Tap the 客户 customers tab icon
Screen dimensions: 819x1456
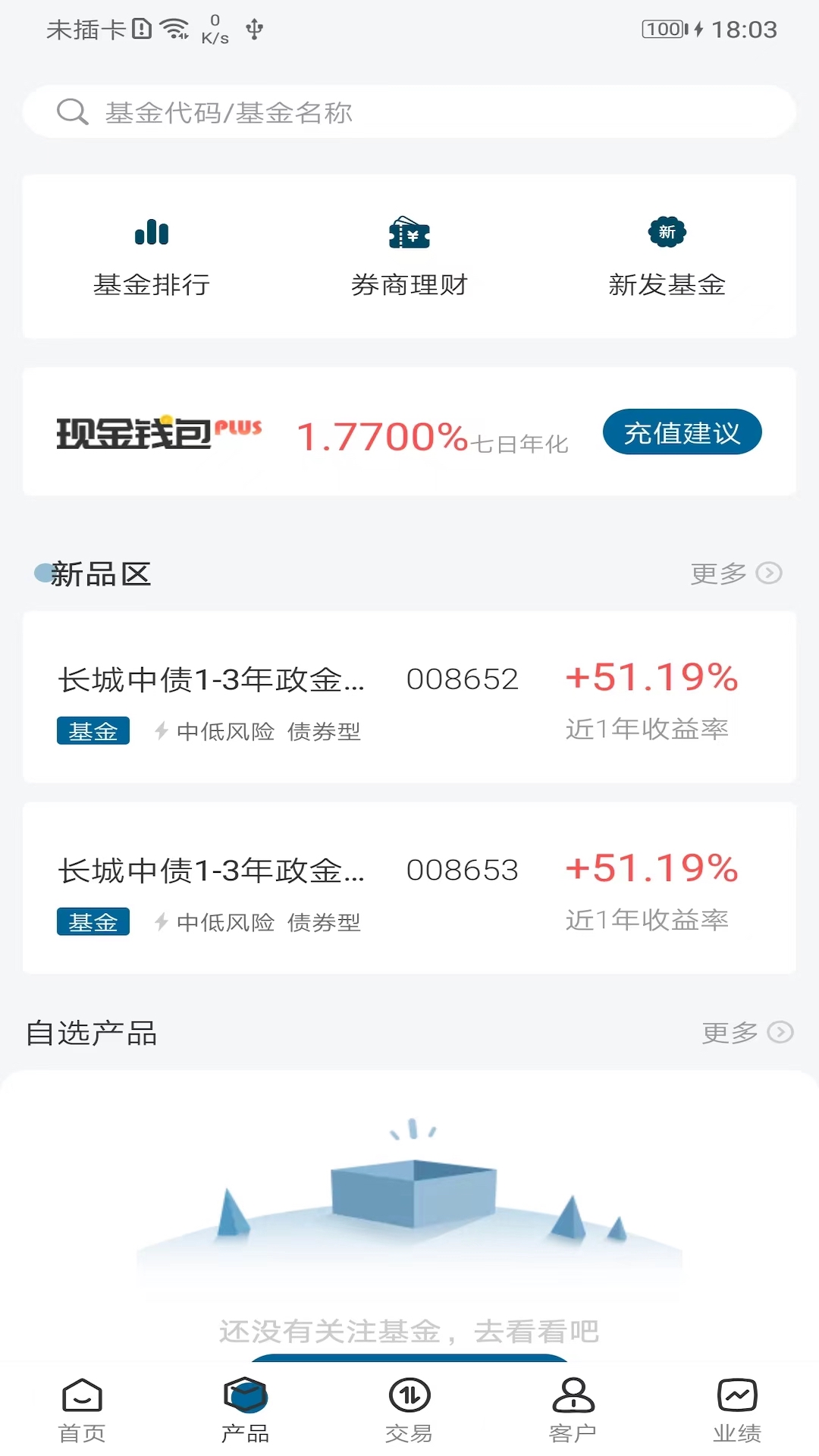(x=573, y=1398)
